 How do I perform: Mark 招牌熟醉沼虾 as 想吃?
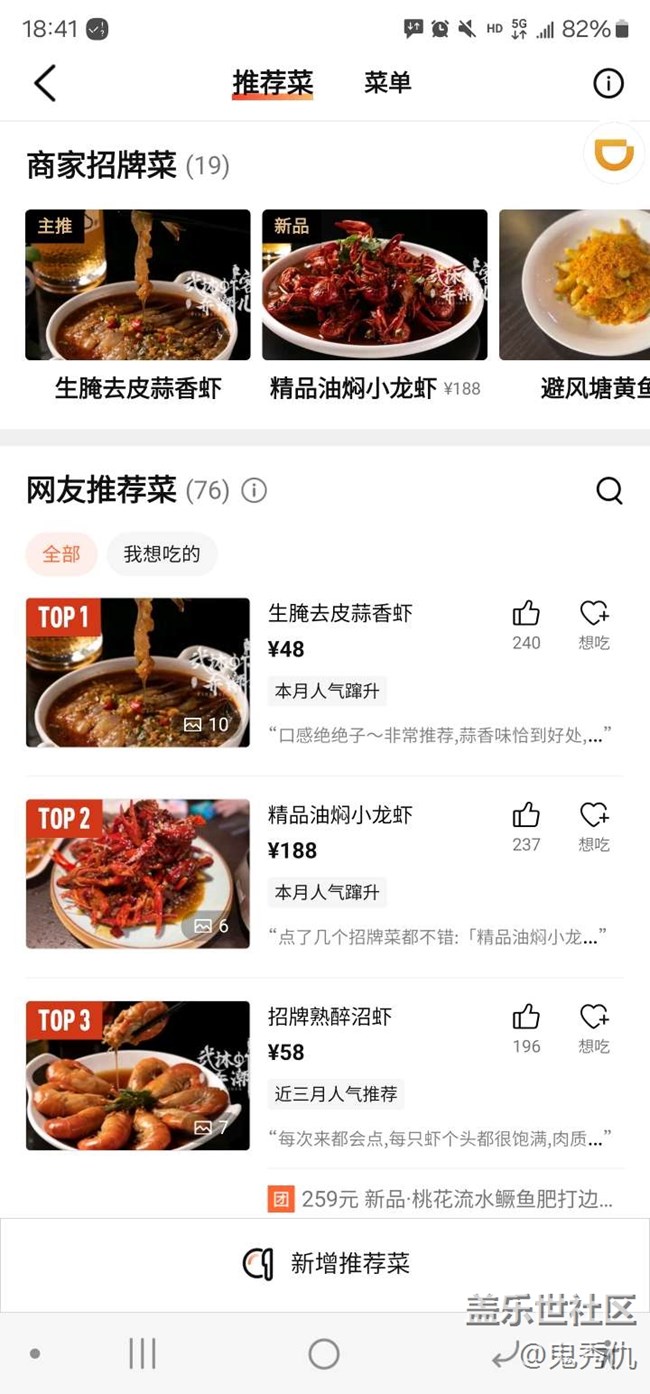[x=594, y=1028]
